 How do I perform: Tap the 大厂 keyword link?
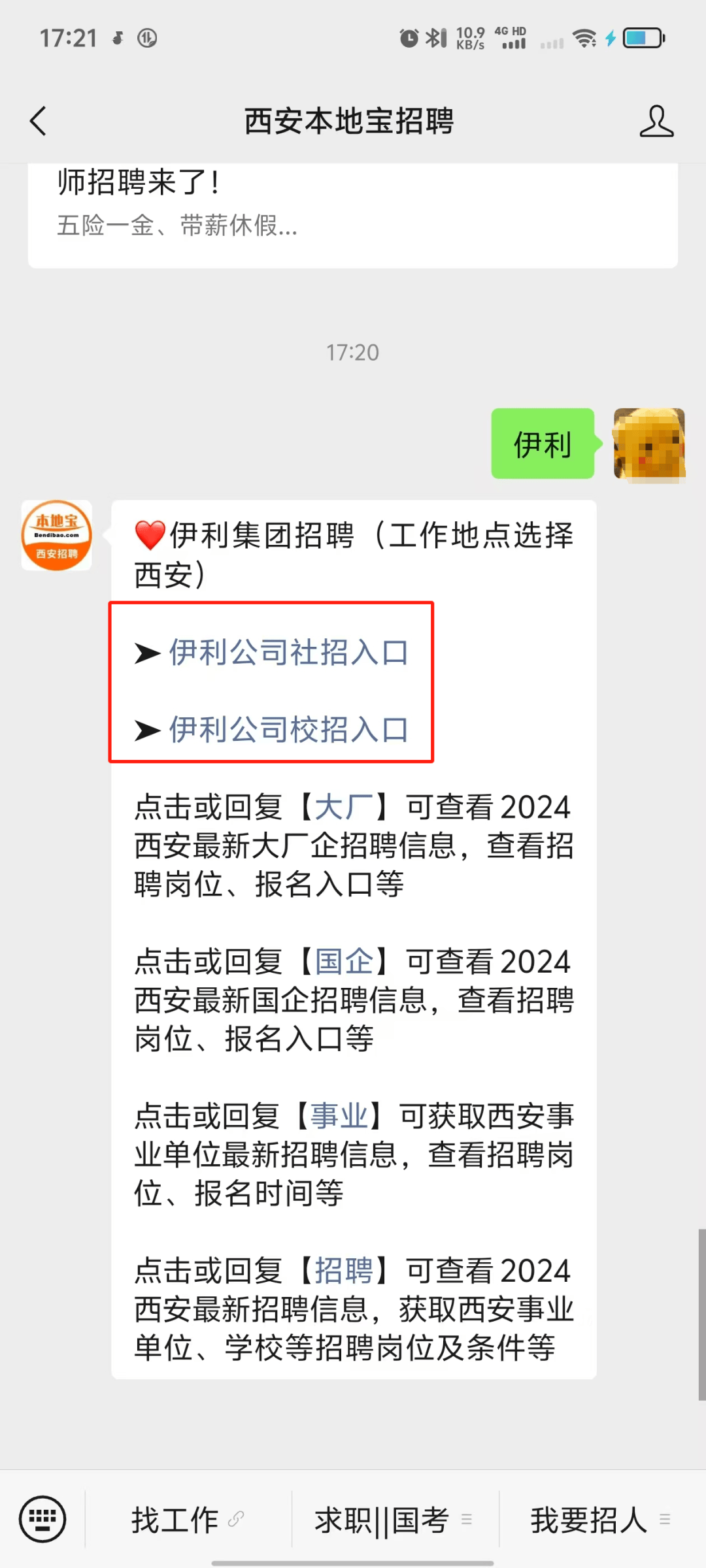tap(344, 808)
